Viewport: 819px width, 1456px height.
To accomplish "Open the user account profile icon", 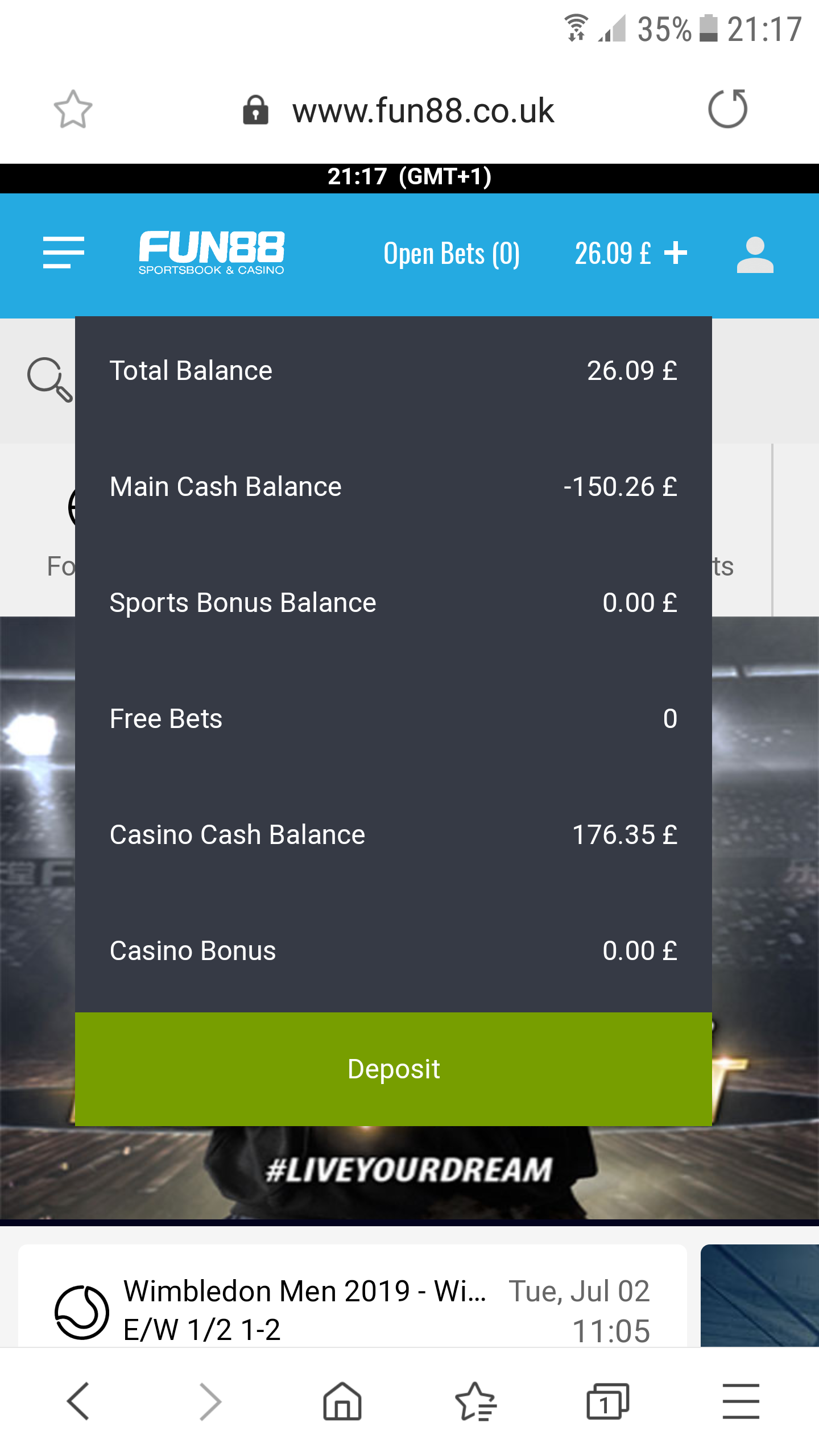I will (x=755, y=255).
